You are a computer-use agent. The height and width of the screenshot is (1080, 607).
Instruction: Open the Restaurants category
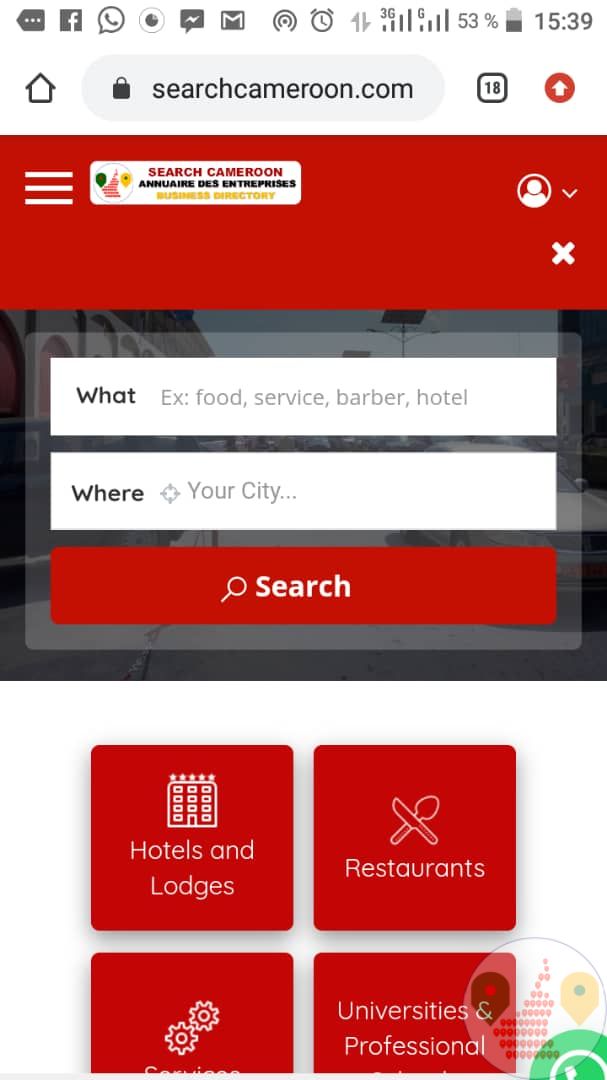pos(415,838)
